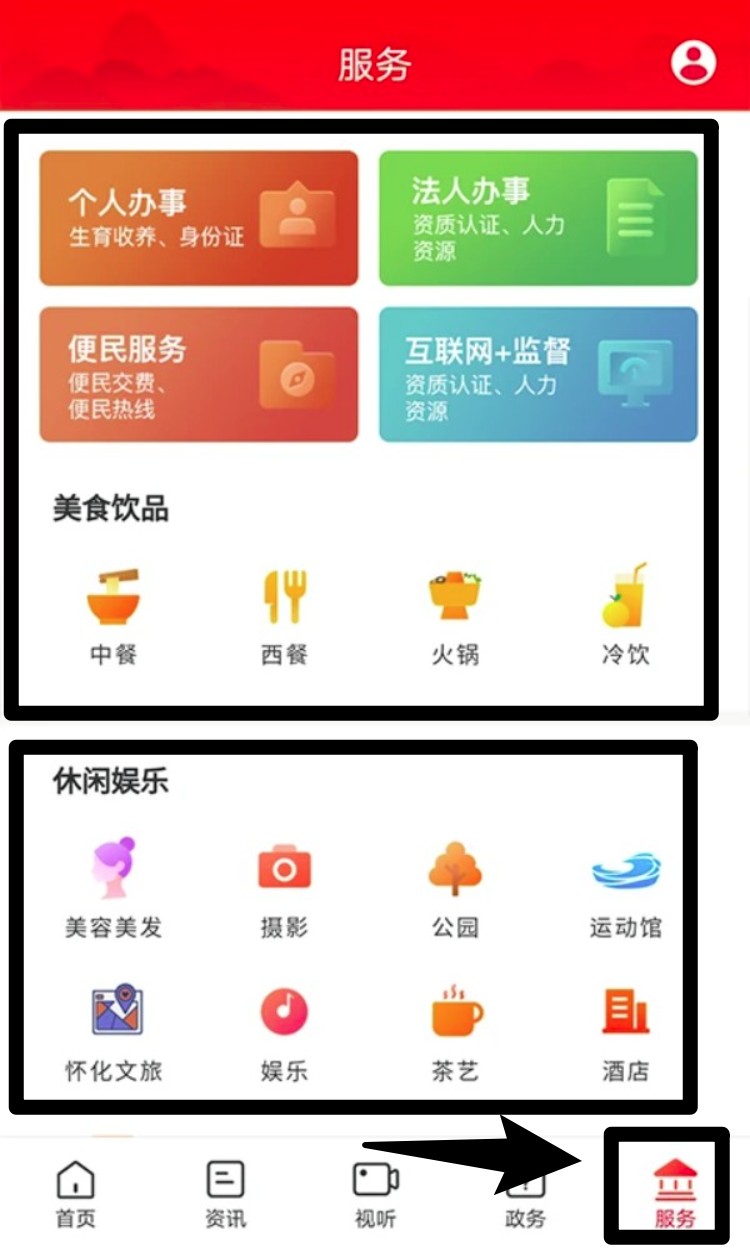Select the 冷饮 food category
The height and width of the screenshot is (1250, 750).
tap(625, 615)
